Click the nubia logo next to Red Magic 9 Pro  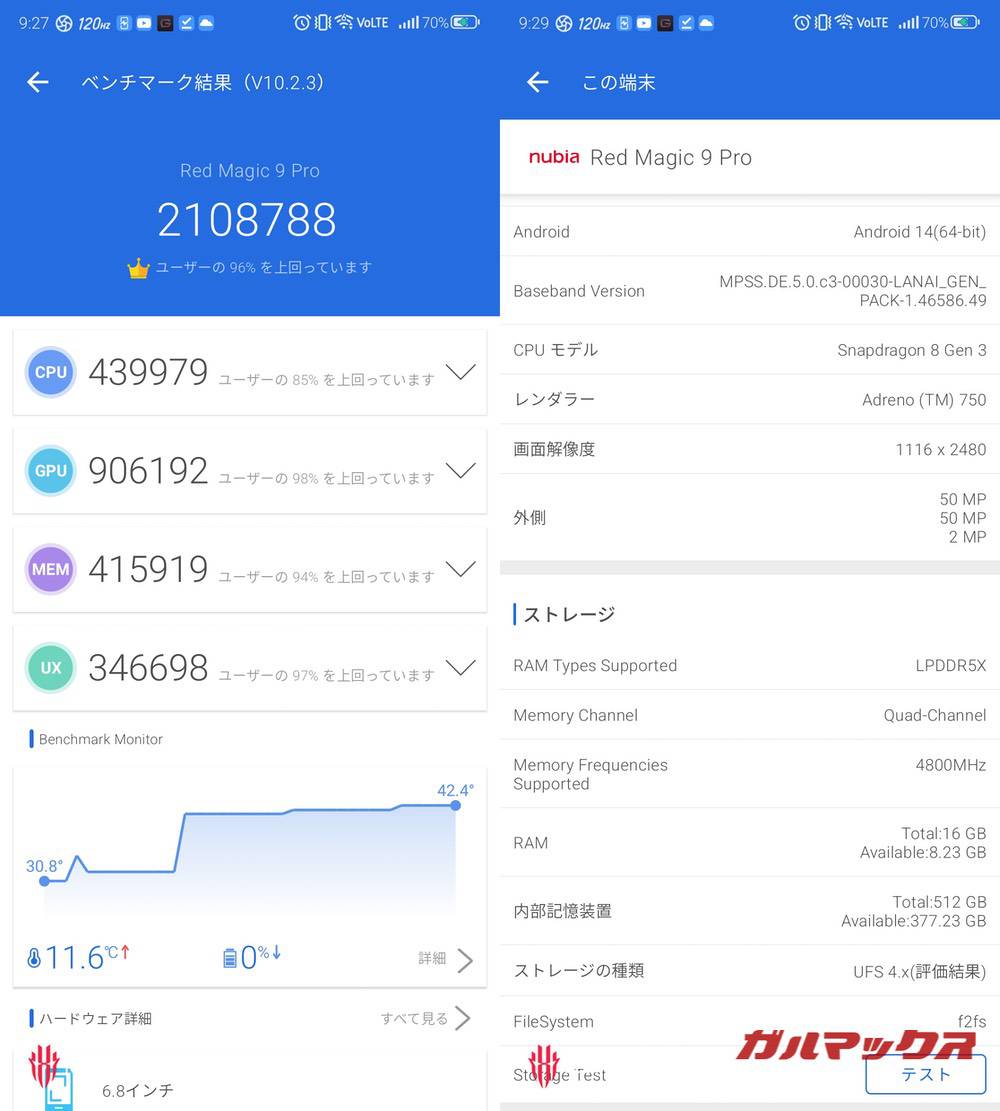tap(554, 157)
